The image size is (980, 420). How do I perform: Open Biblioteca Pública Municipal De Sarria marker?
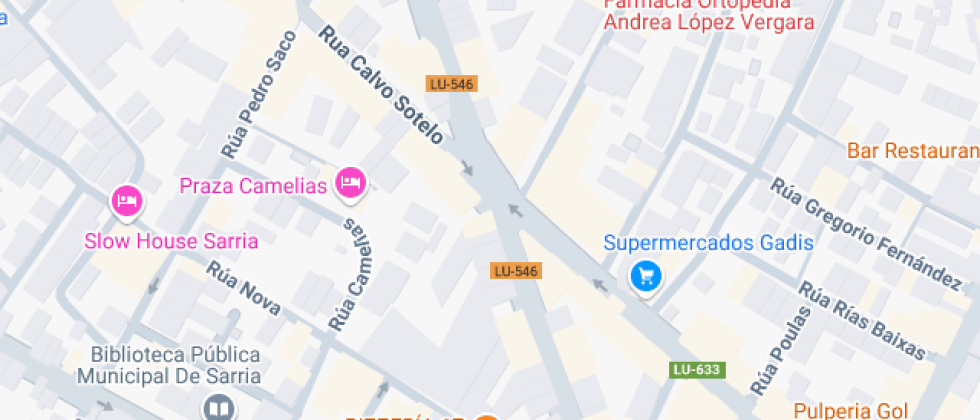pyautogui.click(x=217, y=407)
